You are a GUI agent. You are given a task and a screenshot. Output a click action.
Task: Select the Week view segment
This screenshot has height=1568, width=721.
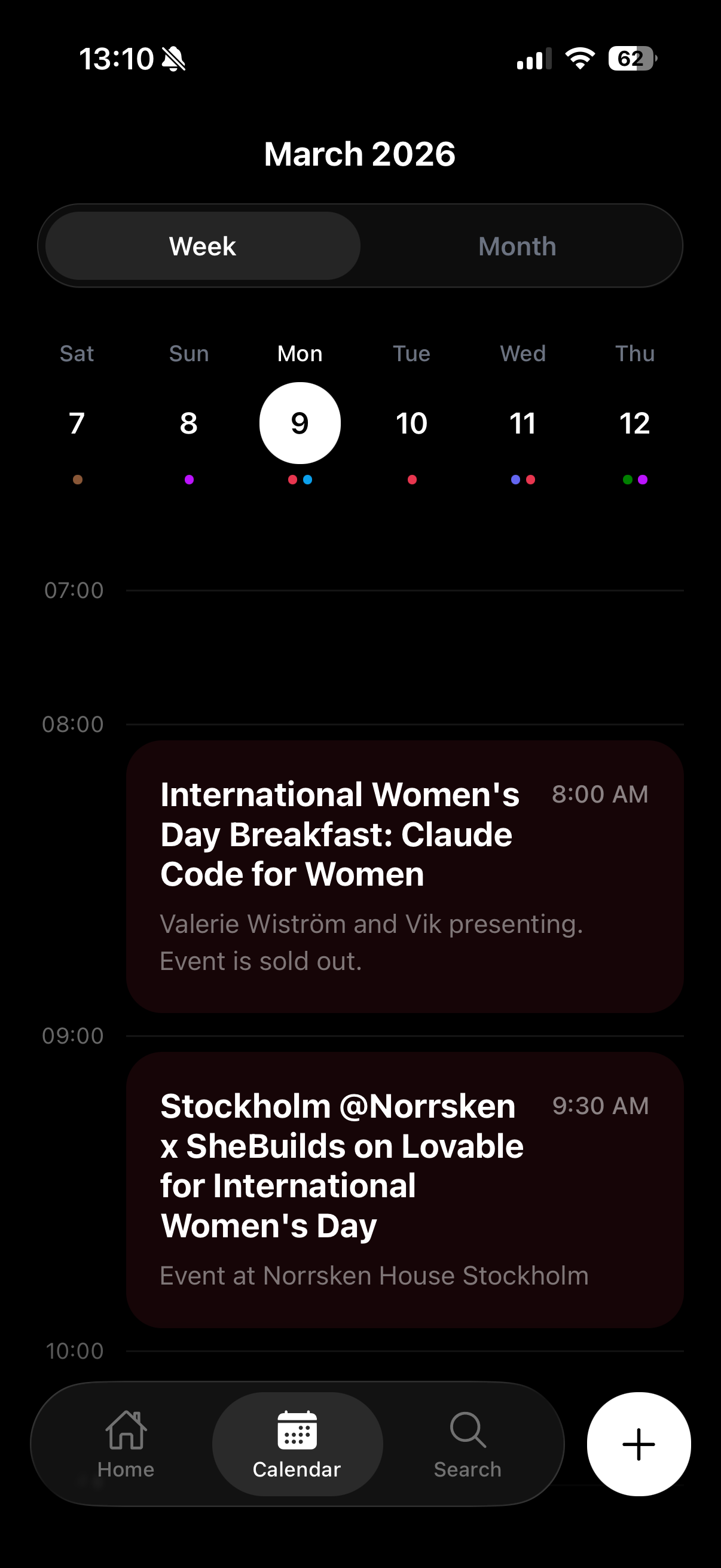point(203,246)
